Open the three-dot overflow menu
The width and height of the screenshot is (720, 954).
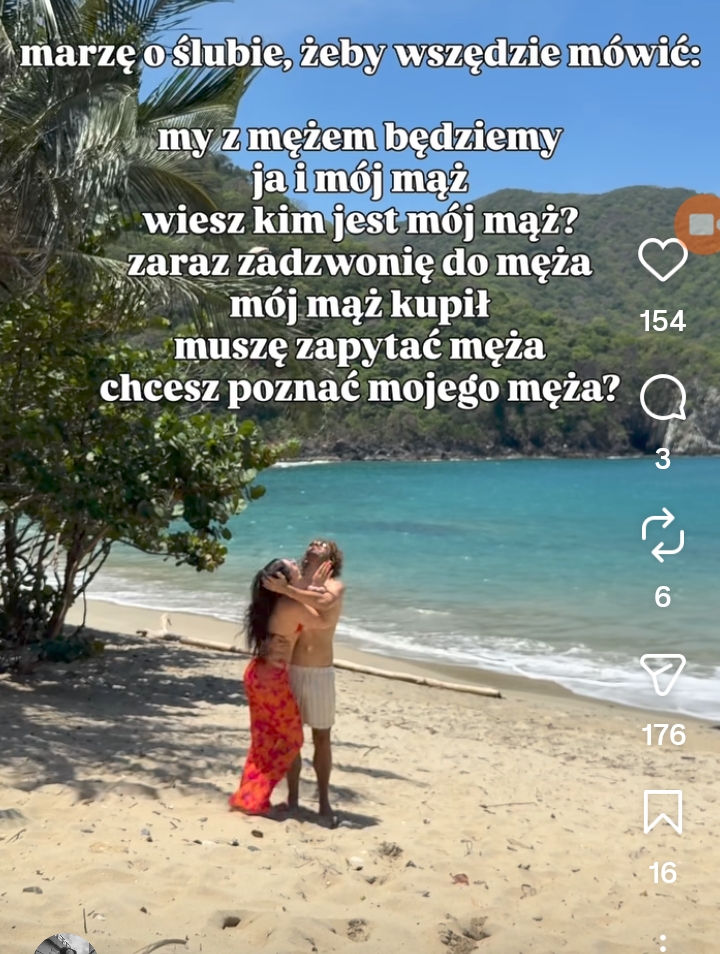click(x=662, y=942)
